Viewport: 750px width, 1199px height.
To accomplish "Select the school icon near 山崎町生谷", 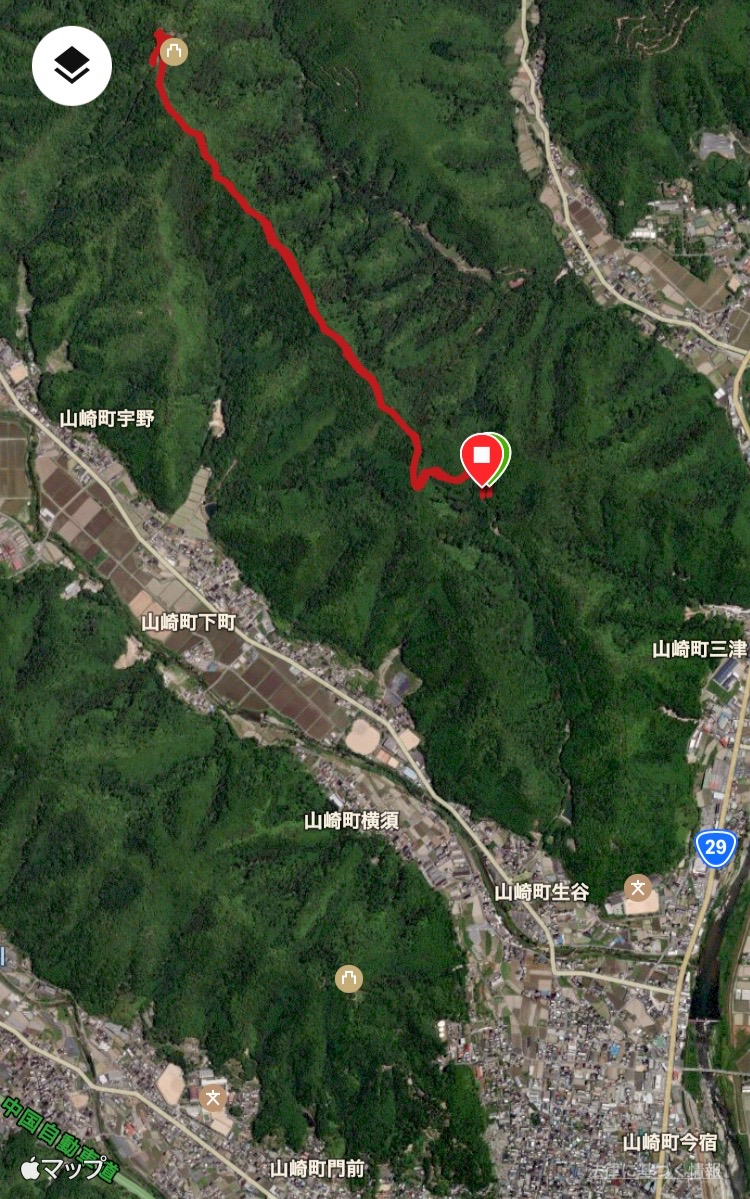I will [x=638, y=887].
